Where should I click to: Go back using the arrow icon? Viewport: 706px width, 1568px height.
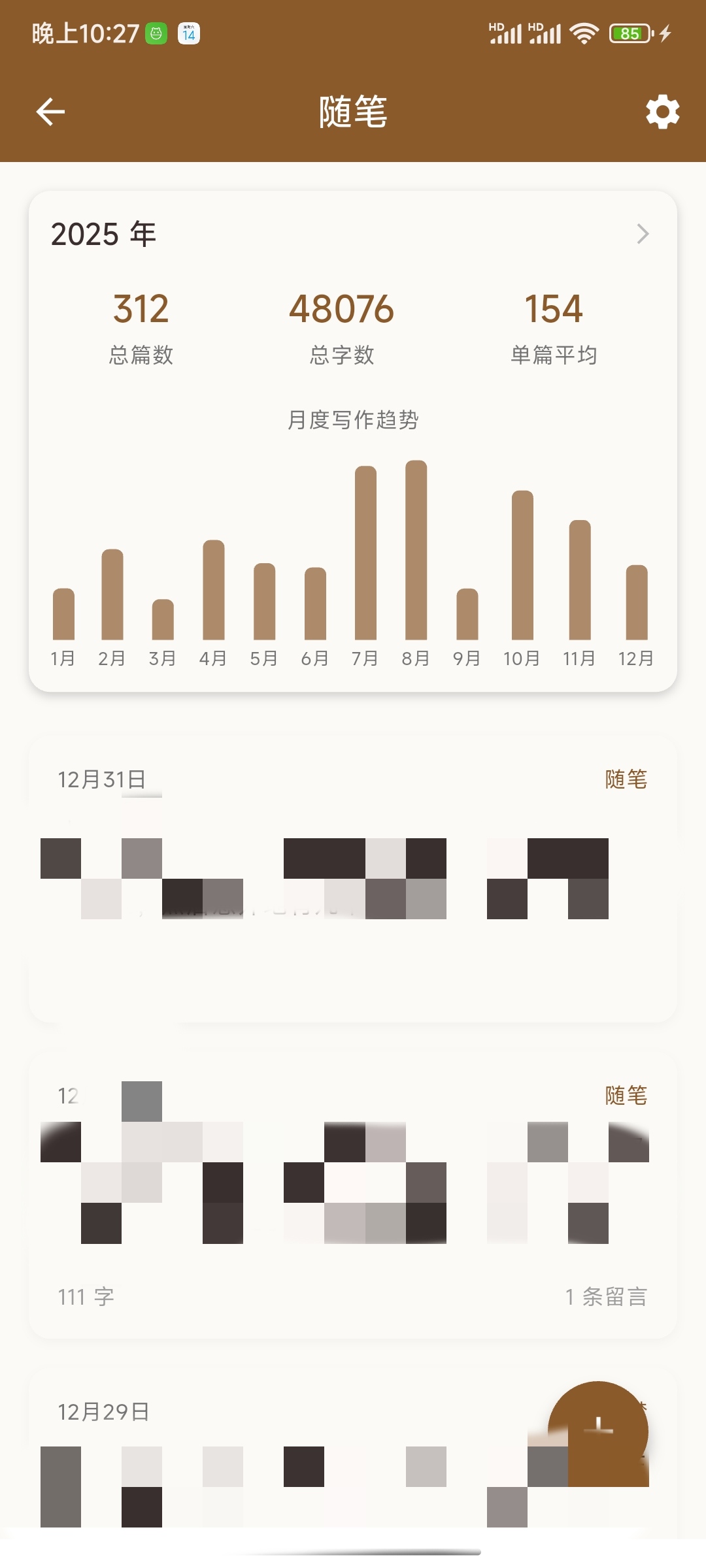click(x=50, y=112)
